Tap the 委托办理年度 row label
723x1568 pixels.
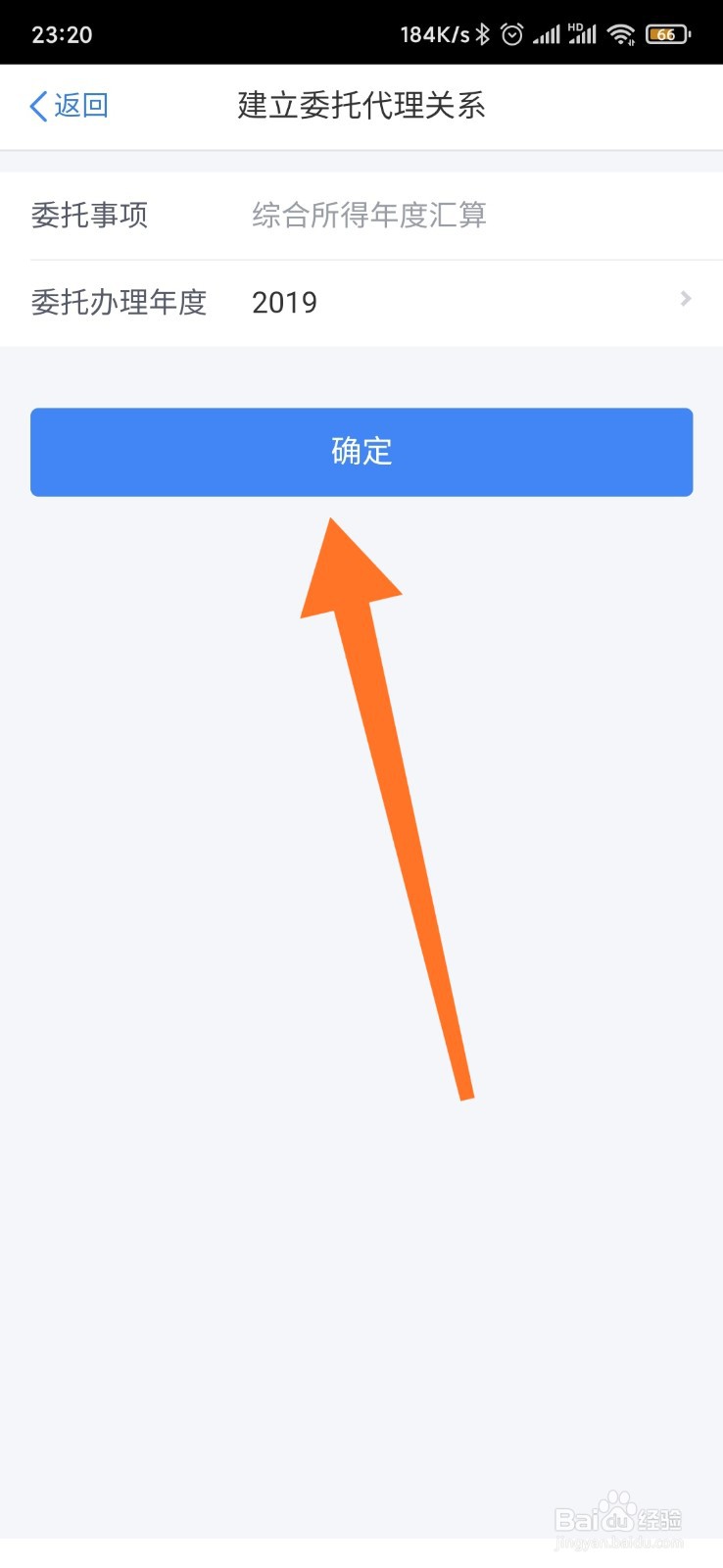[120, 302]
